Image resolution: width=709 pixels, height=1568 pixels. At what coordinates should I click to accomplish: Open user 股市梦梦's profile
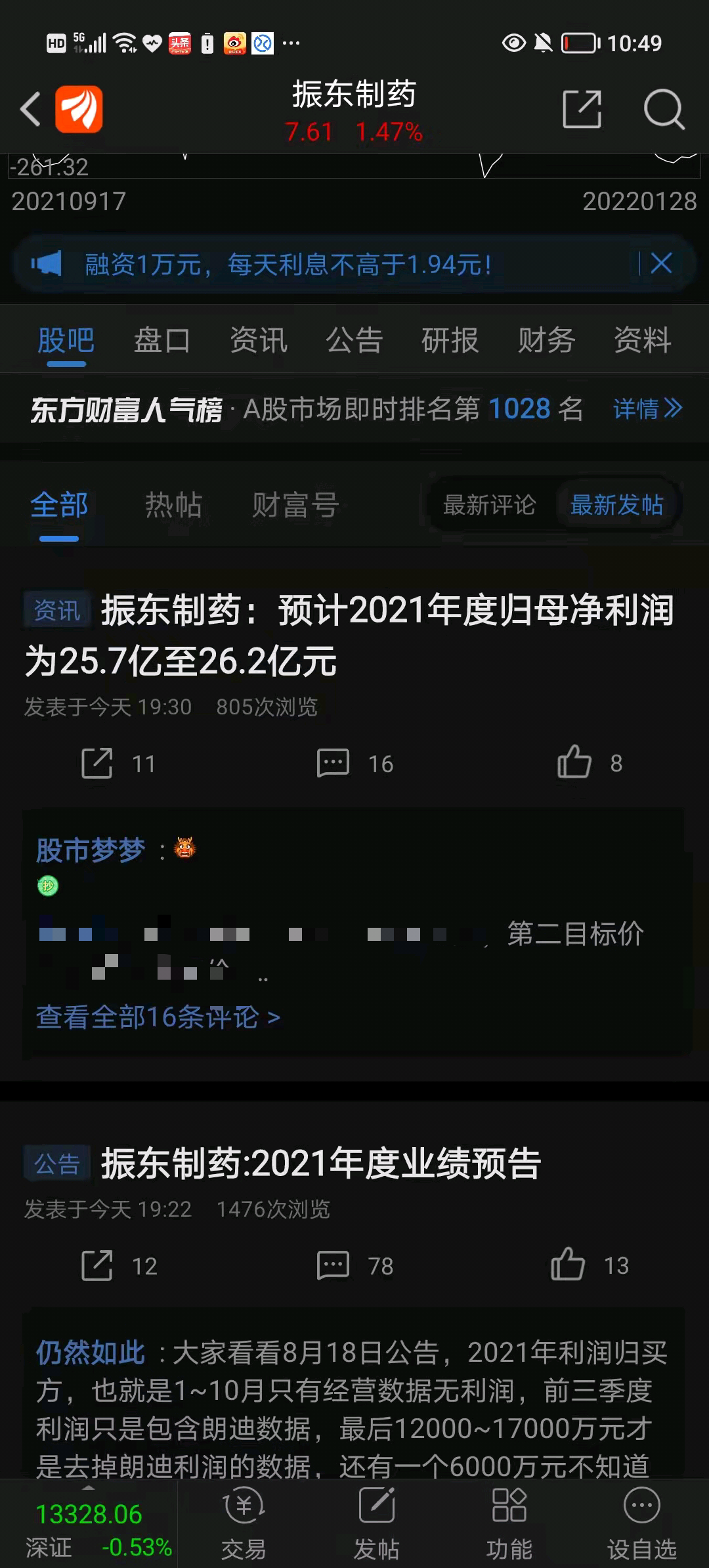coord(92,850)
